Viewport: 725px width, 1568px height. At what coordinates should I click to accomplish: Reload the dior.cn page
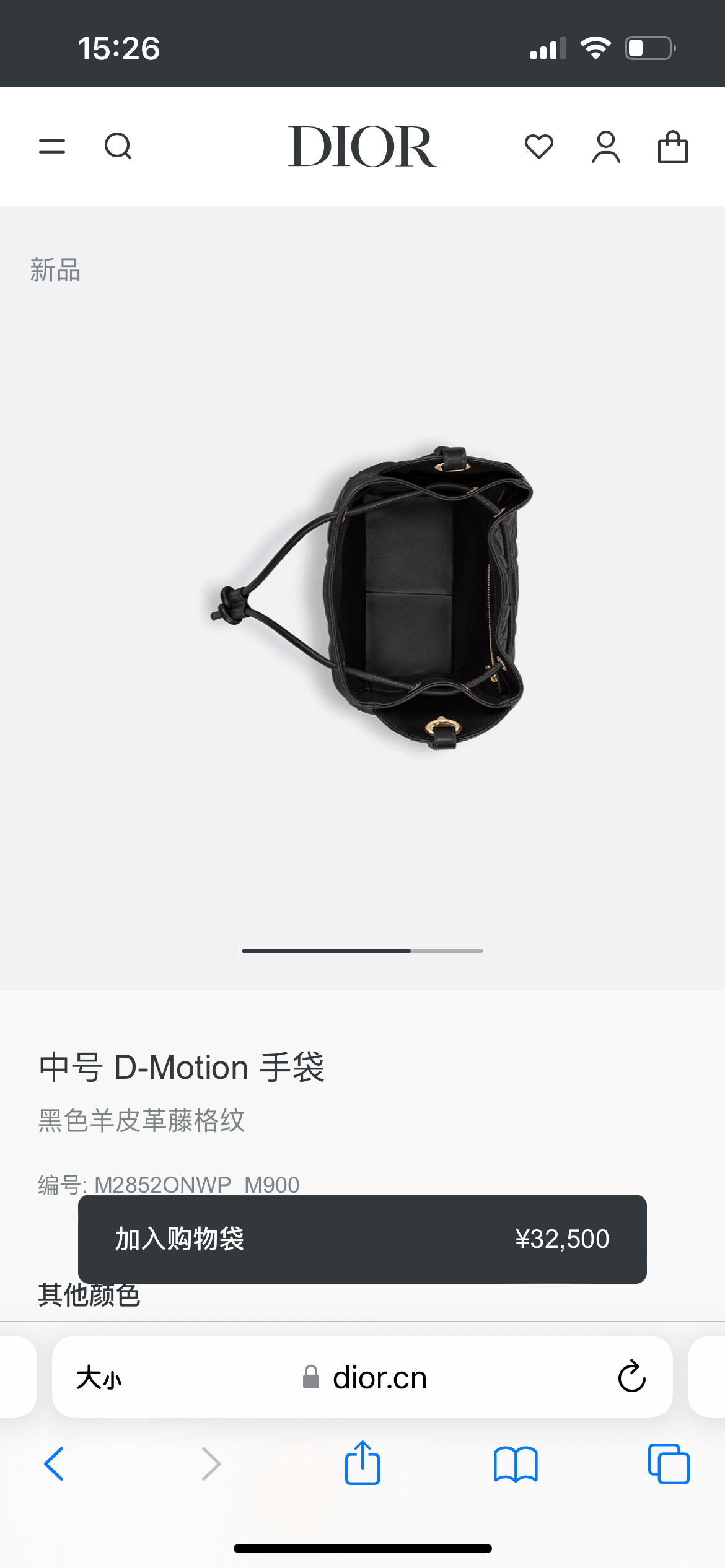pyautogui.click(x=631, y=1377)
